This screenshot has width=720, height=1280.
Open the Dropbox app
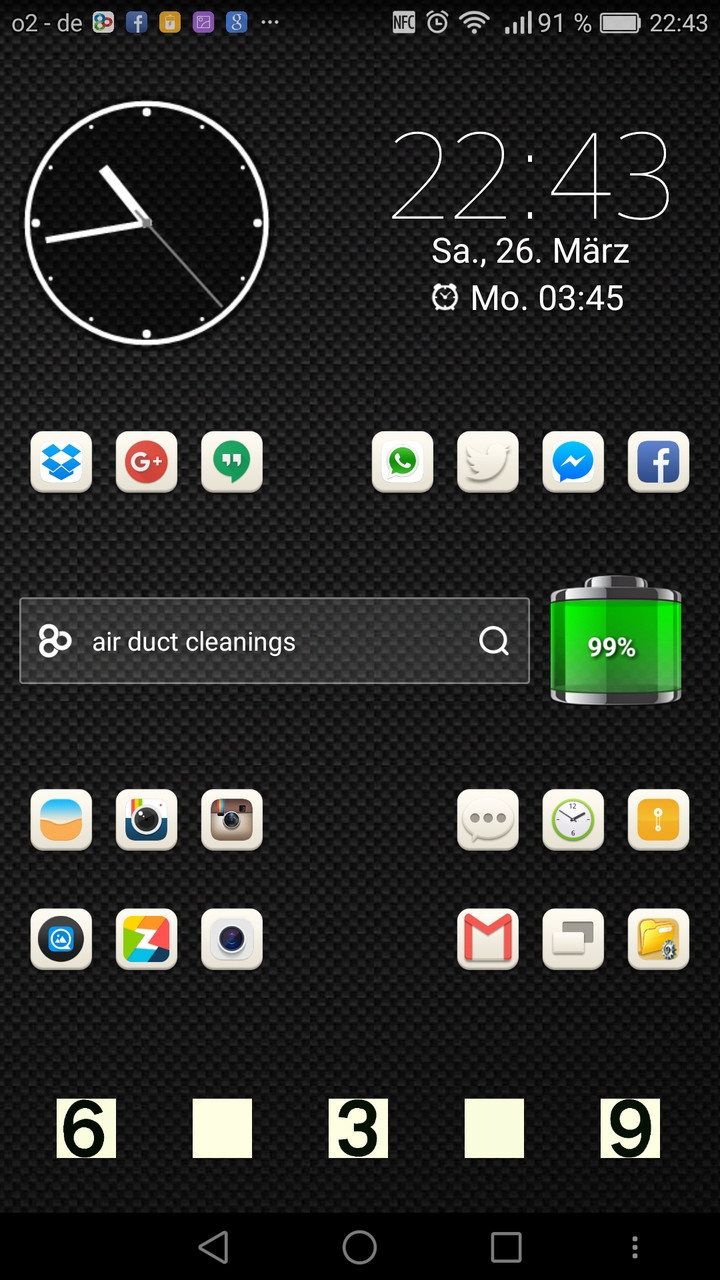(61, 462)
